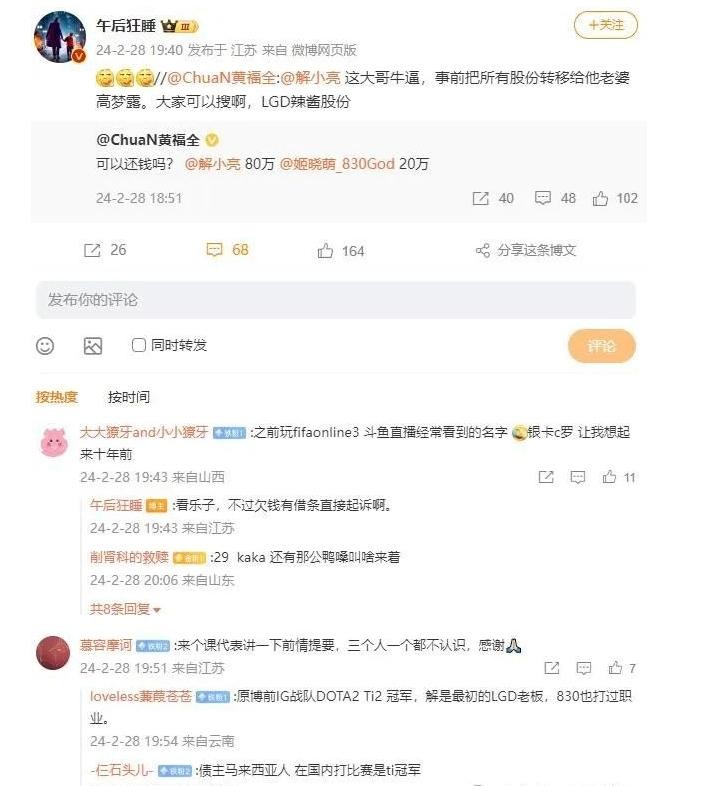The width and height of the screenshot is (723, 786).
Task: Submit using the orange 评论 button
Action: [x=601, y=346]
